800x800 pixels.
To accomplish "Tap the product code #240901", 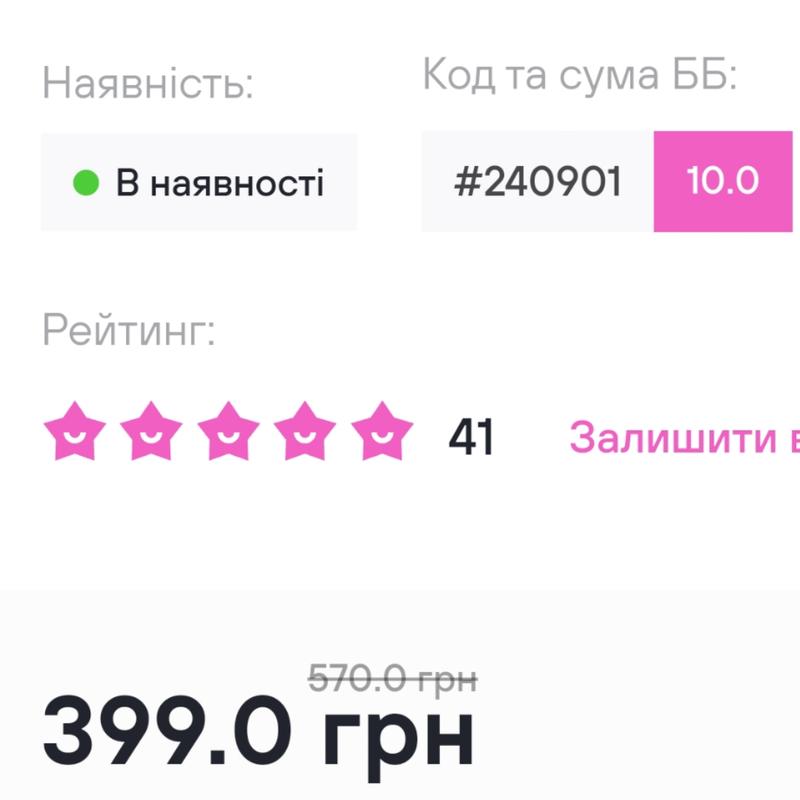I will click(538, 182).
